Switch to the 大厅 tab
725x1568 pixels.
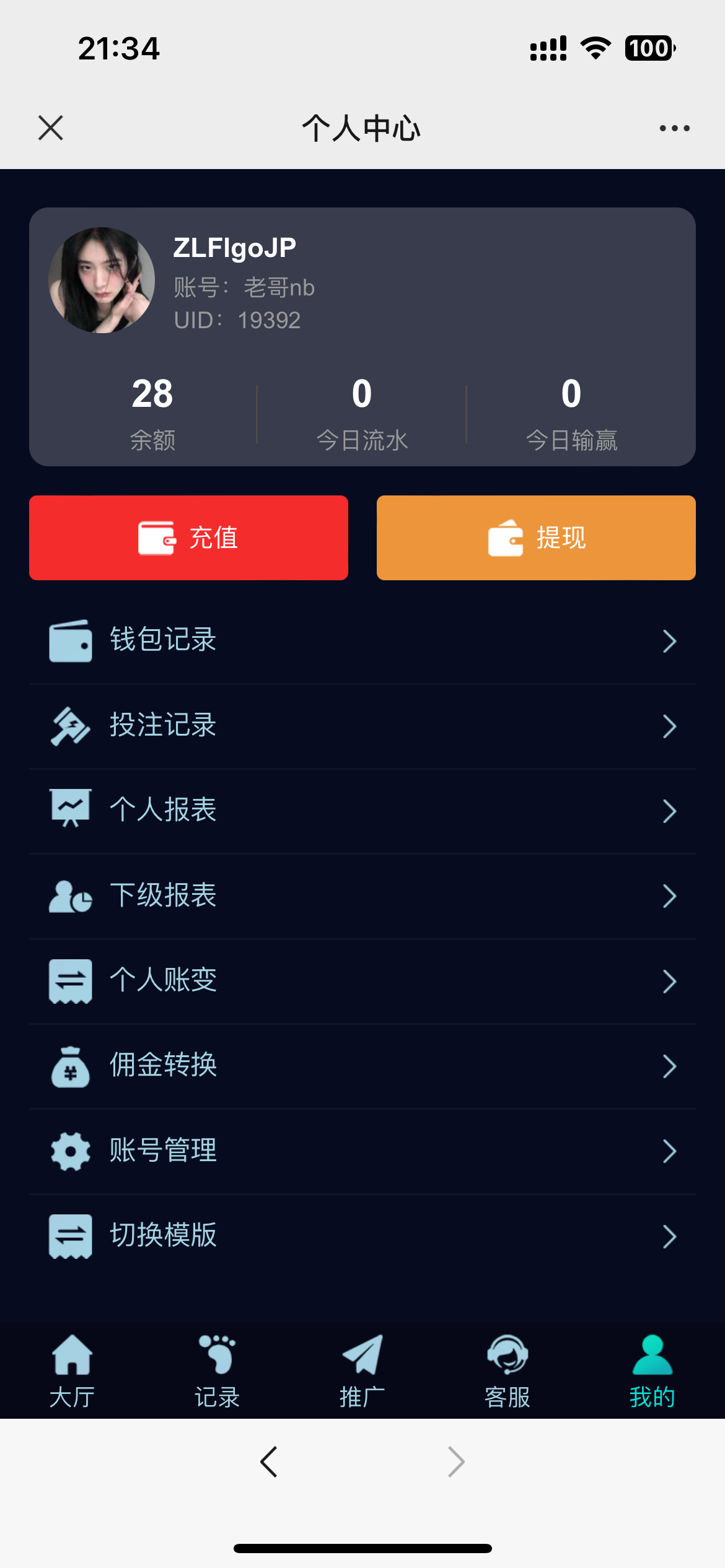(x=72, y=1371)
